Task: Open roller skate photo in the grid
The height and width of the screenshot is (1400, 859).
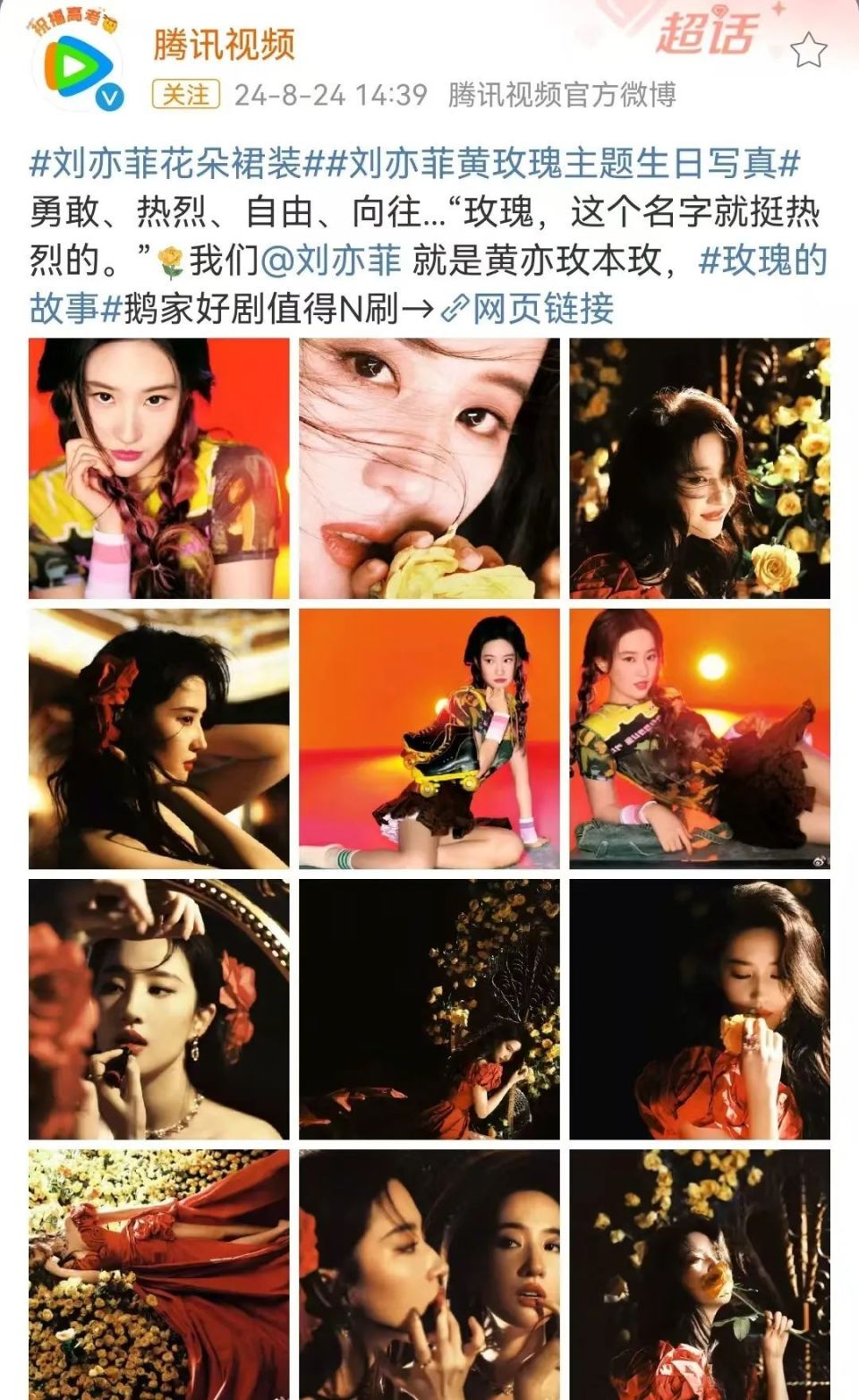Action: click(429, 739)
